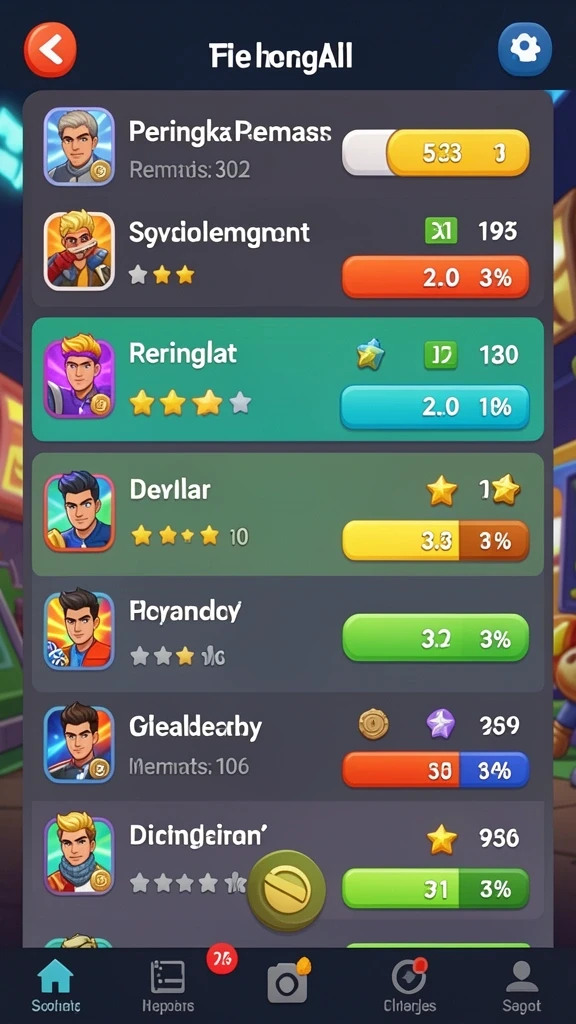Screen dimensions: 576x1024
Task: Open the Devilar player row
Action: click(x=288, y=514)
